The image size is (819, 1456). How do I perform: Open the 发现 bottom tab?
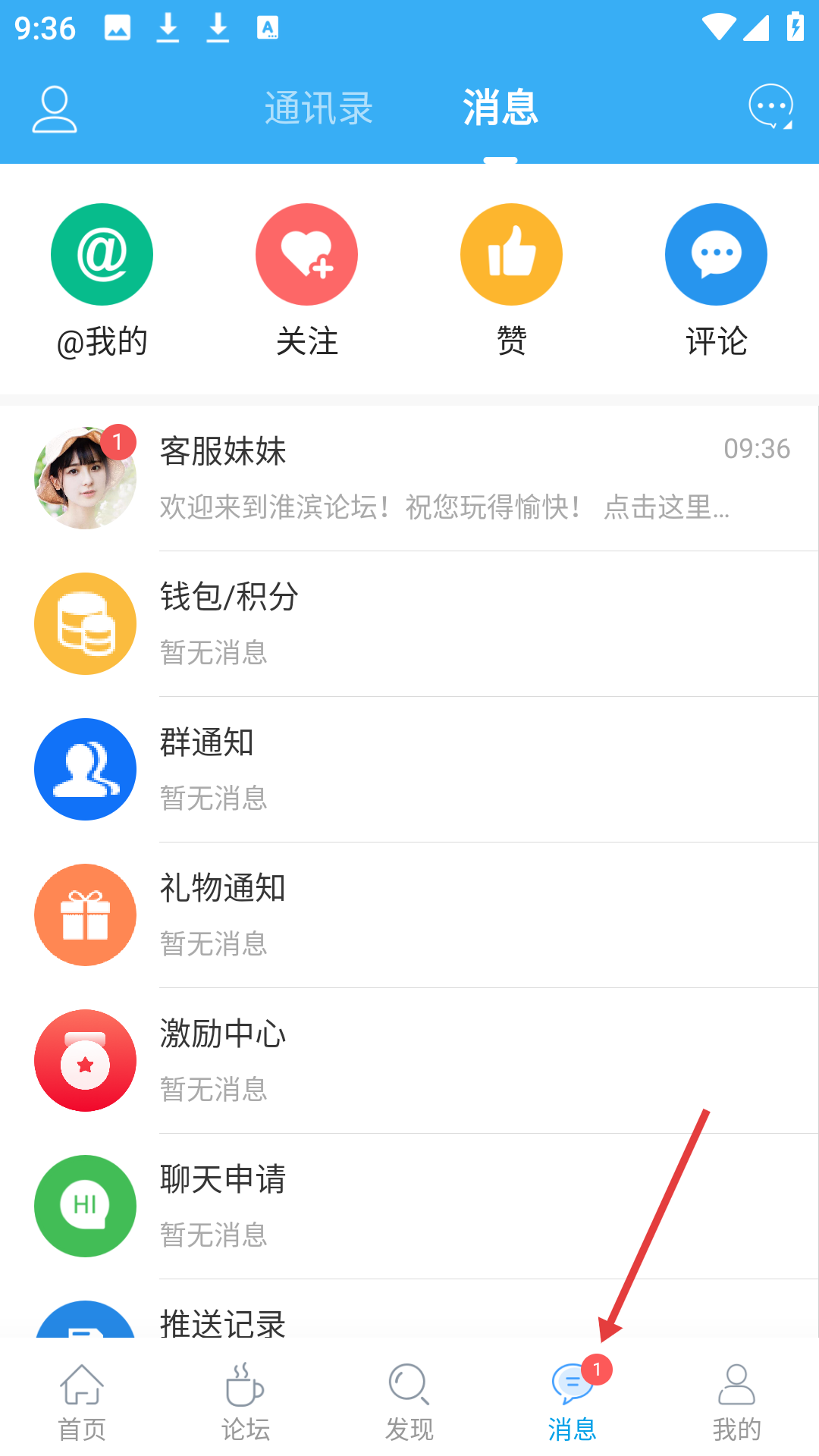(409, 1403)
